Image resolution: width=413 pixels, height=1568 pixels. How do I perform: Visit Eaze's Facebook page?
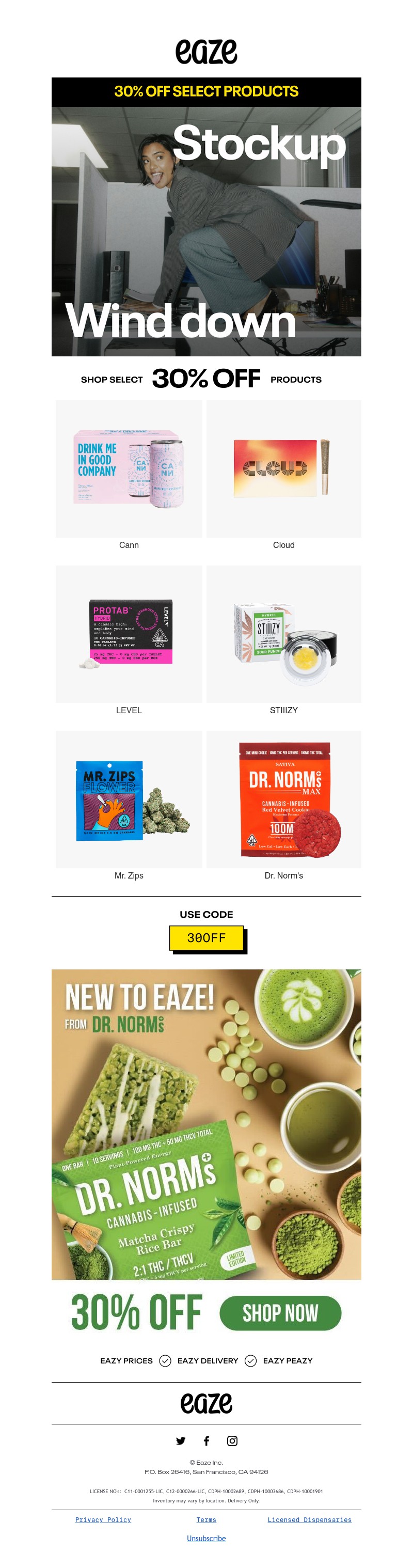pyautogui.click(x=206, y=1441)
